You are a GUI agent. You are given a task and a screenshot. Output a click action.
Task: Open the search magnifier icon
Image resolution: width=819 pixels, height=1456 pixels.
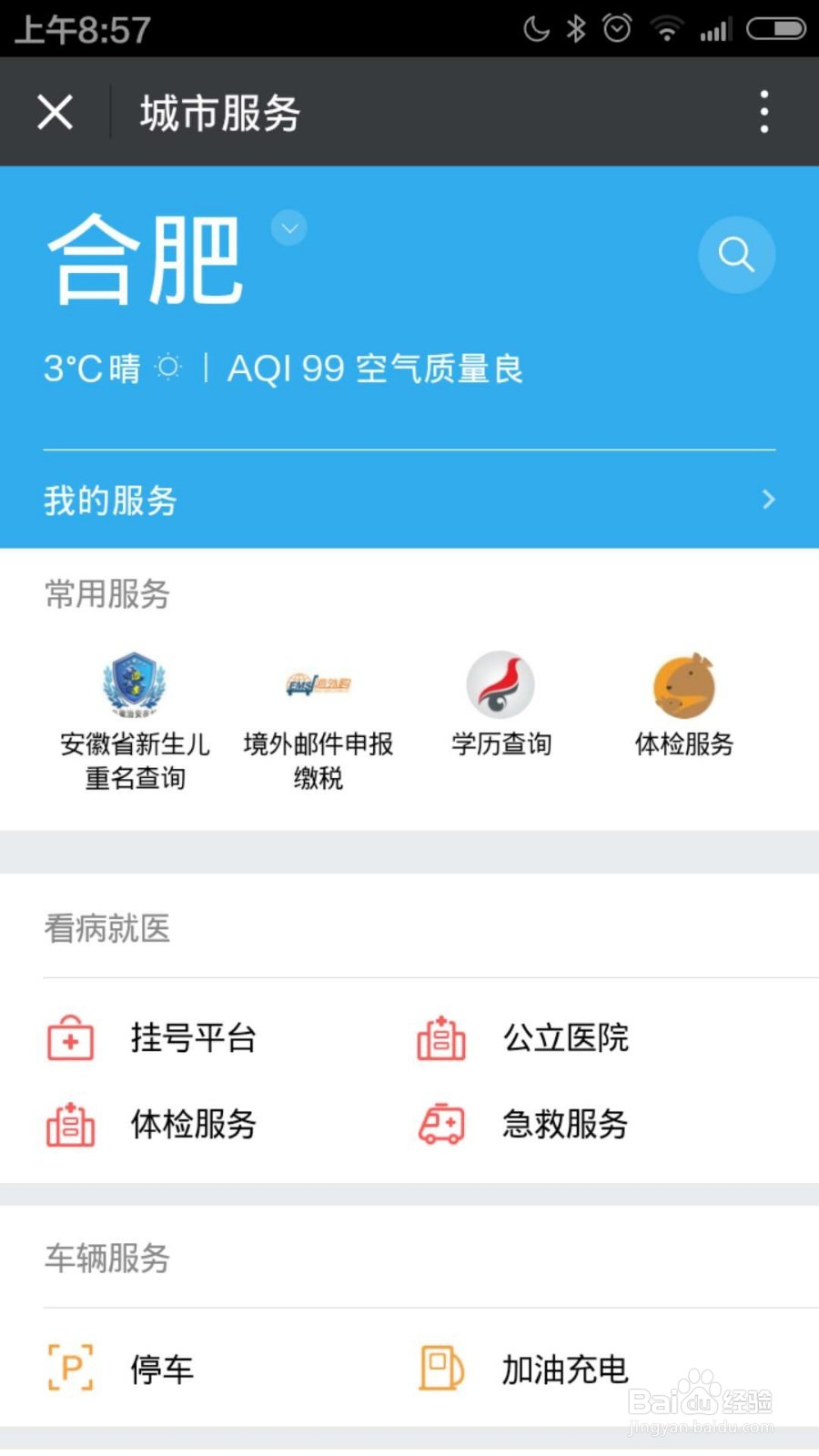coord(735,255)
